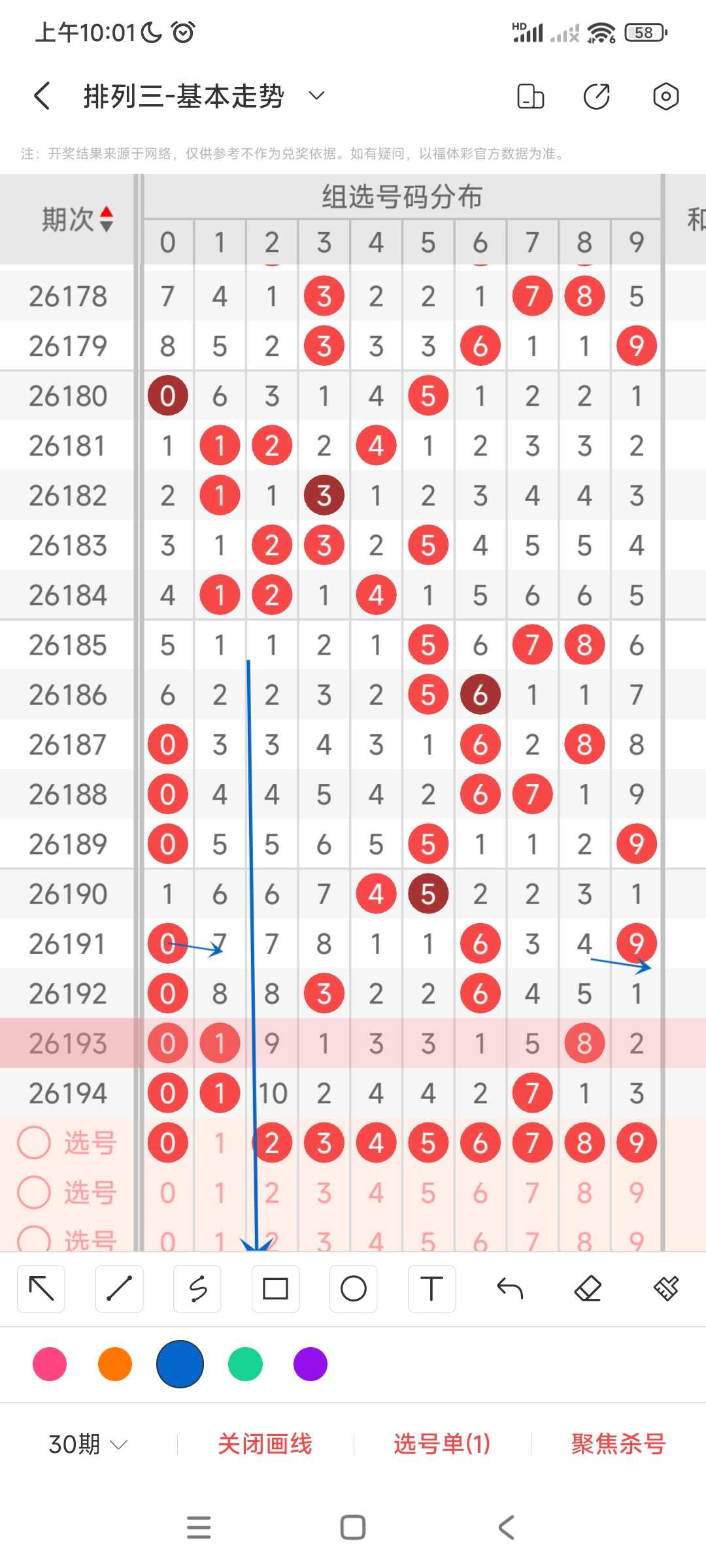This screenshot has height=1568, width=706.
Task: Expand the 排列三-基本走势 dropdown
Action: pyautogui.click(x=316, y=96)
